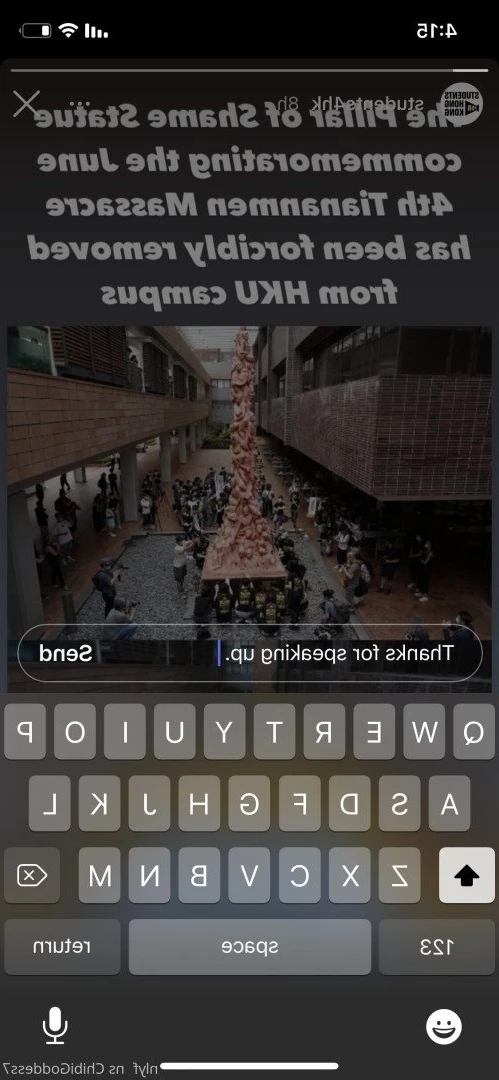Image resolution: width=499 pixels, height=1080 pixels.
Task: Tap the reply text field
Action: [x=250, y=653]
